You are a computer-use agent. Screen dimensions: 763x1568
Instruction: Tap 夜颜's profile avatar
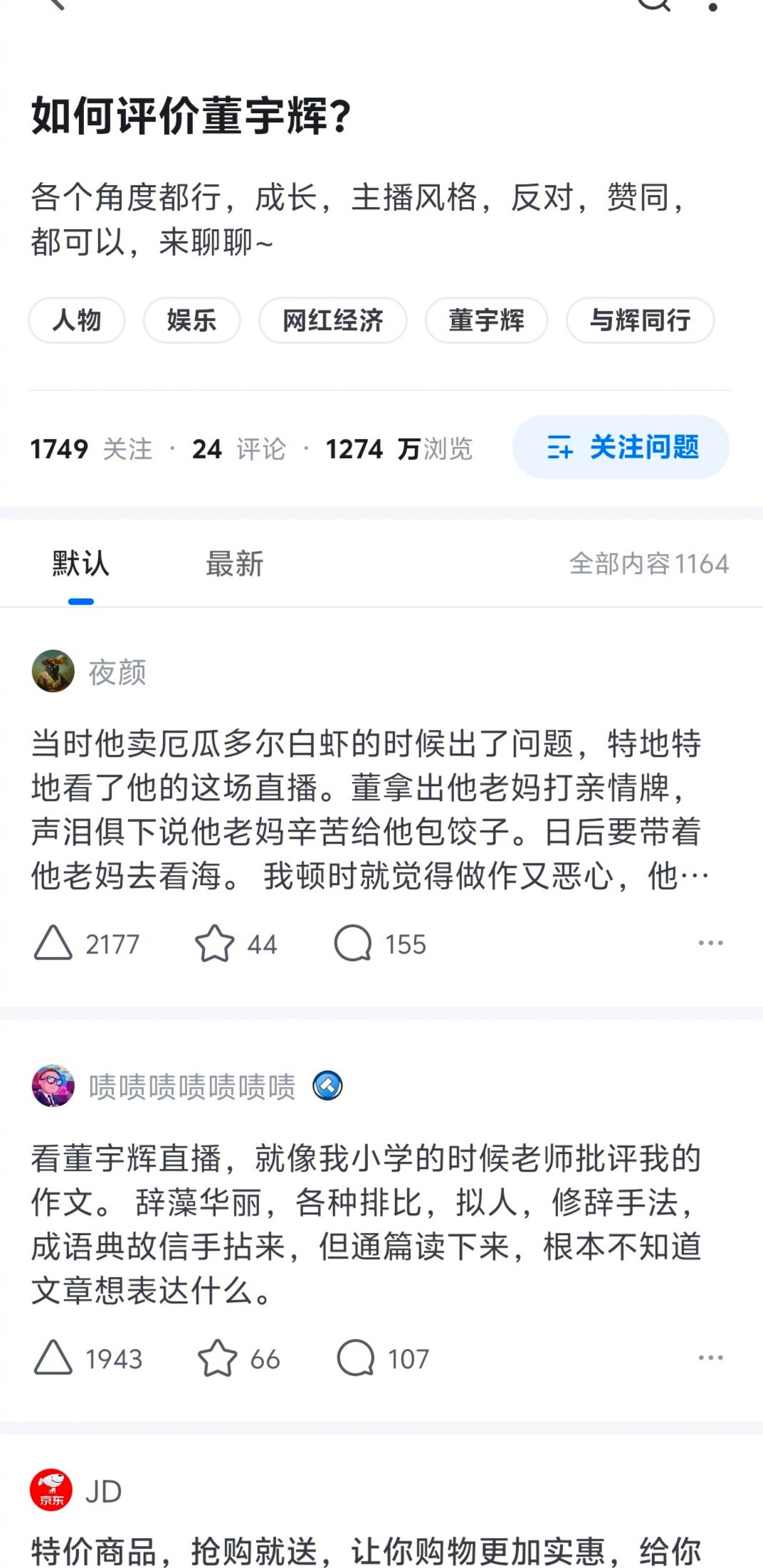click(53, 673)
